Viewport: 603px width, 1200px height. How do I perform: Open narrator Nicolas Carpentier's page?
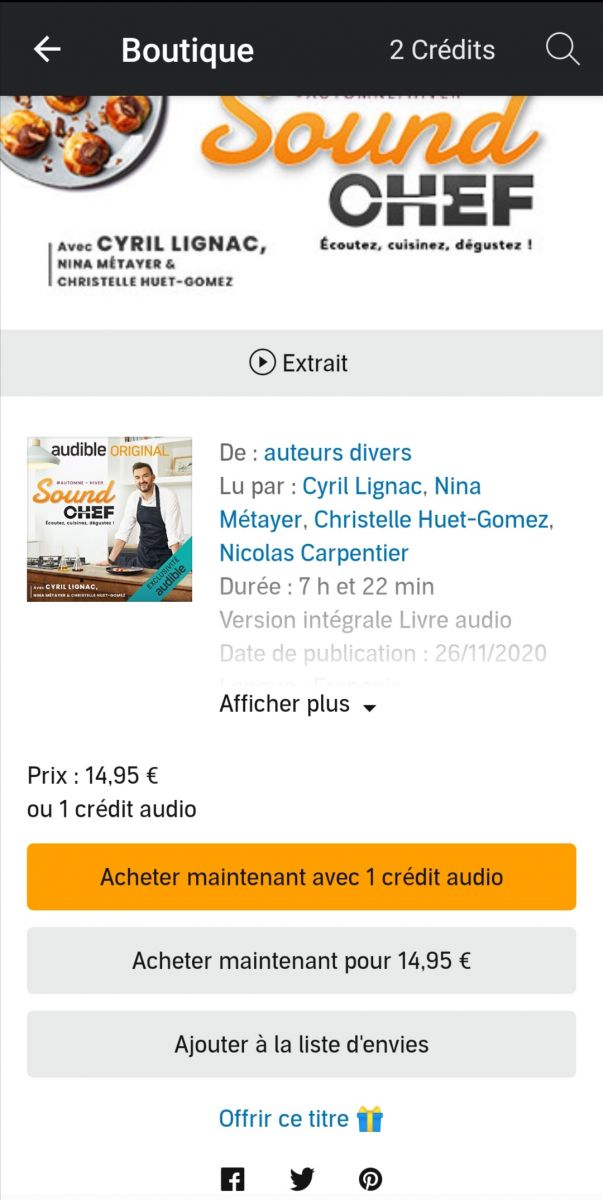point(314,553)
